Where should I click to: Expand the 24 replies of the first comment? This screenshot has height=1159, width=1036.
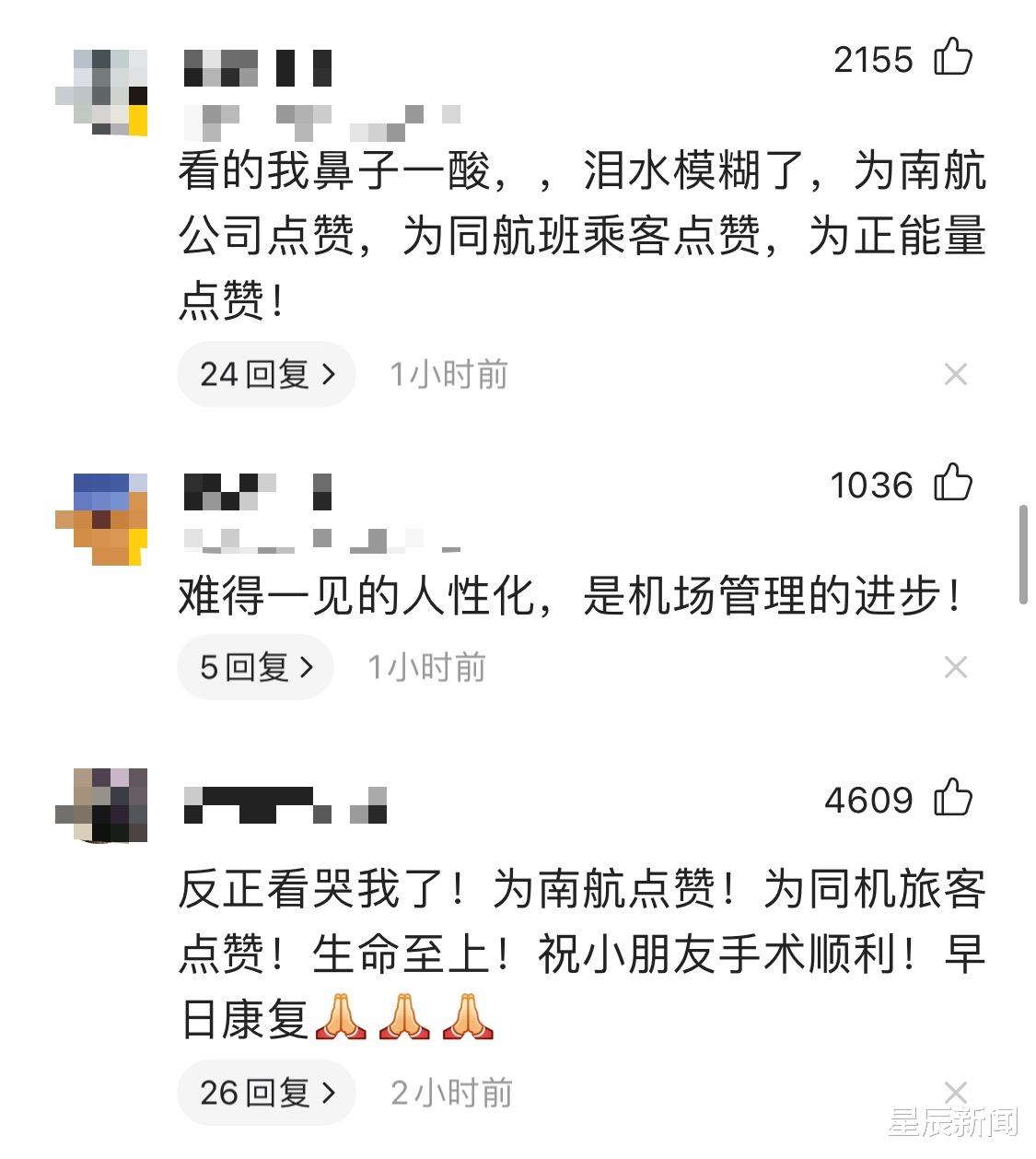pos(265,374)
